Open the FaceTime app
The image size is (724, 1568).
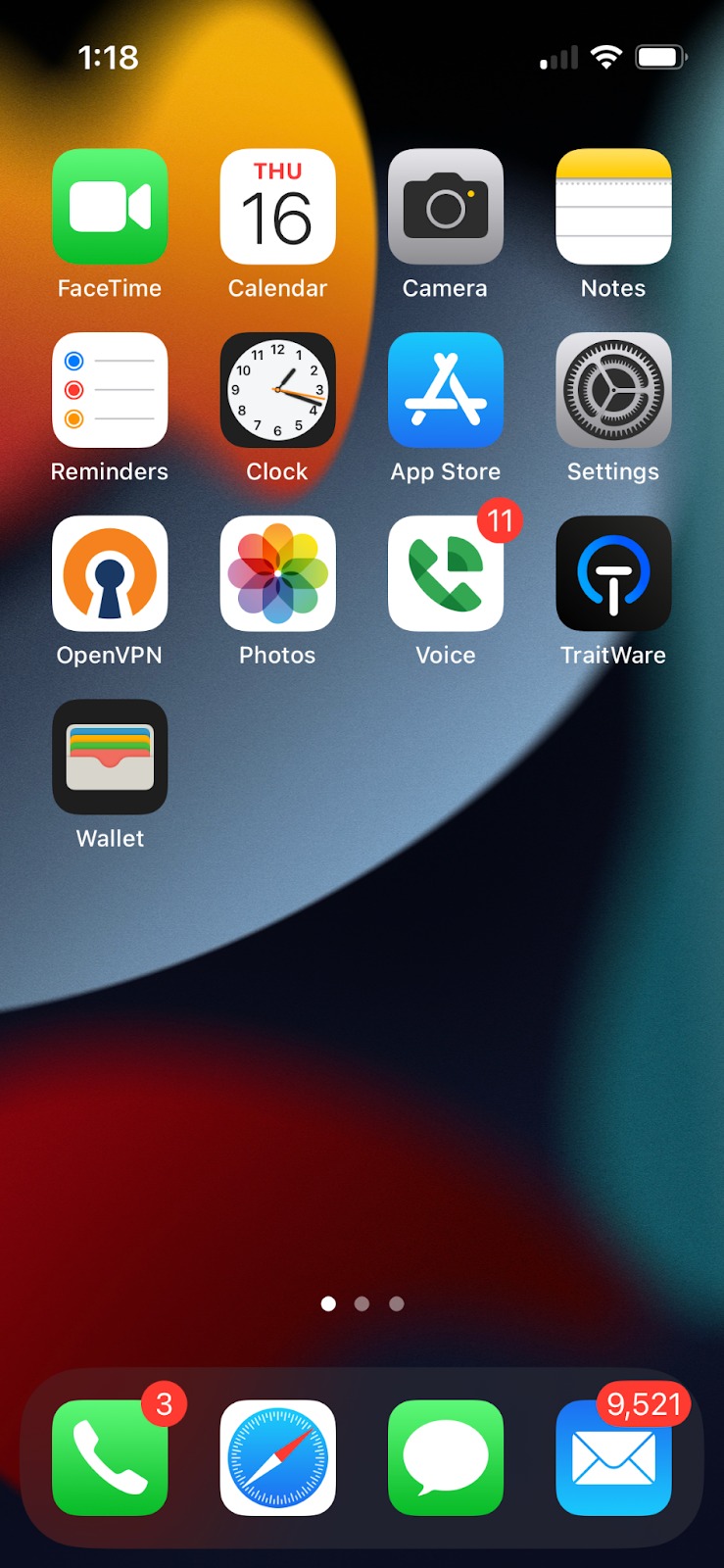tap(110, 207)
